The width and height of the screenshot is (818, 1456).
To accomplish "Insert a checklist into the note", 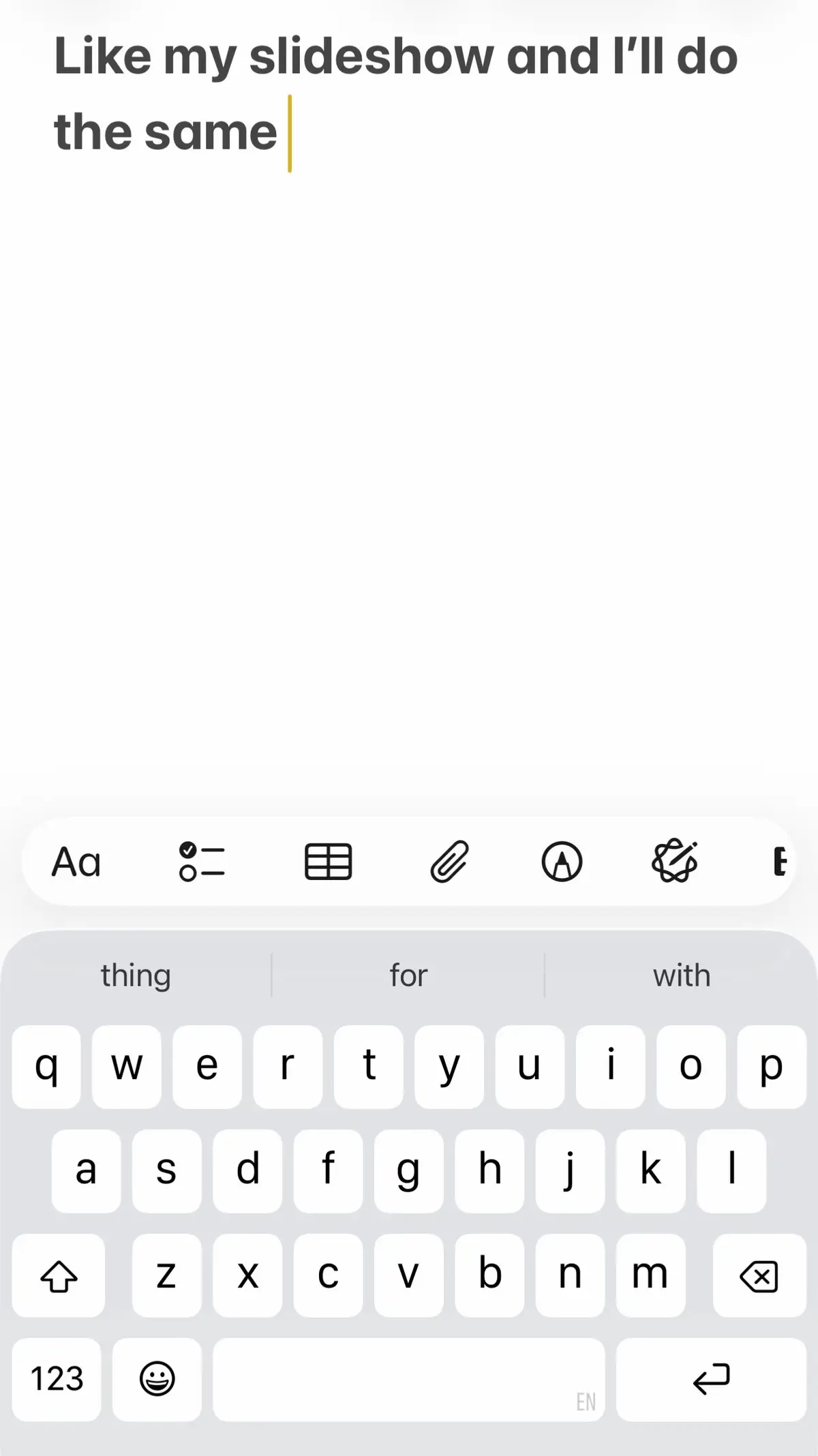I will [x=202, y=862].
